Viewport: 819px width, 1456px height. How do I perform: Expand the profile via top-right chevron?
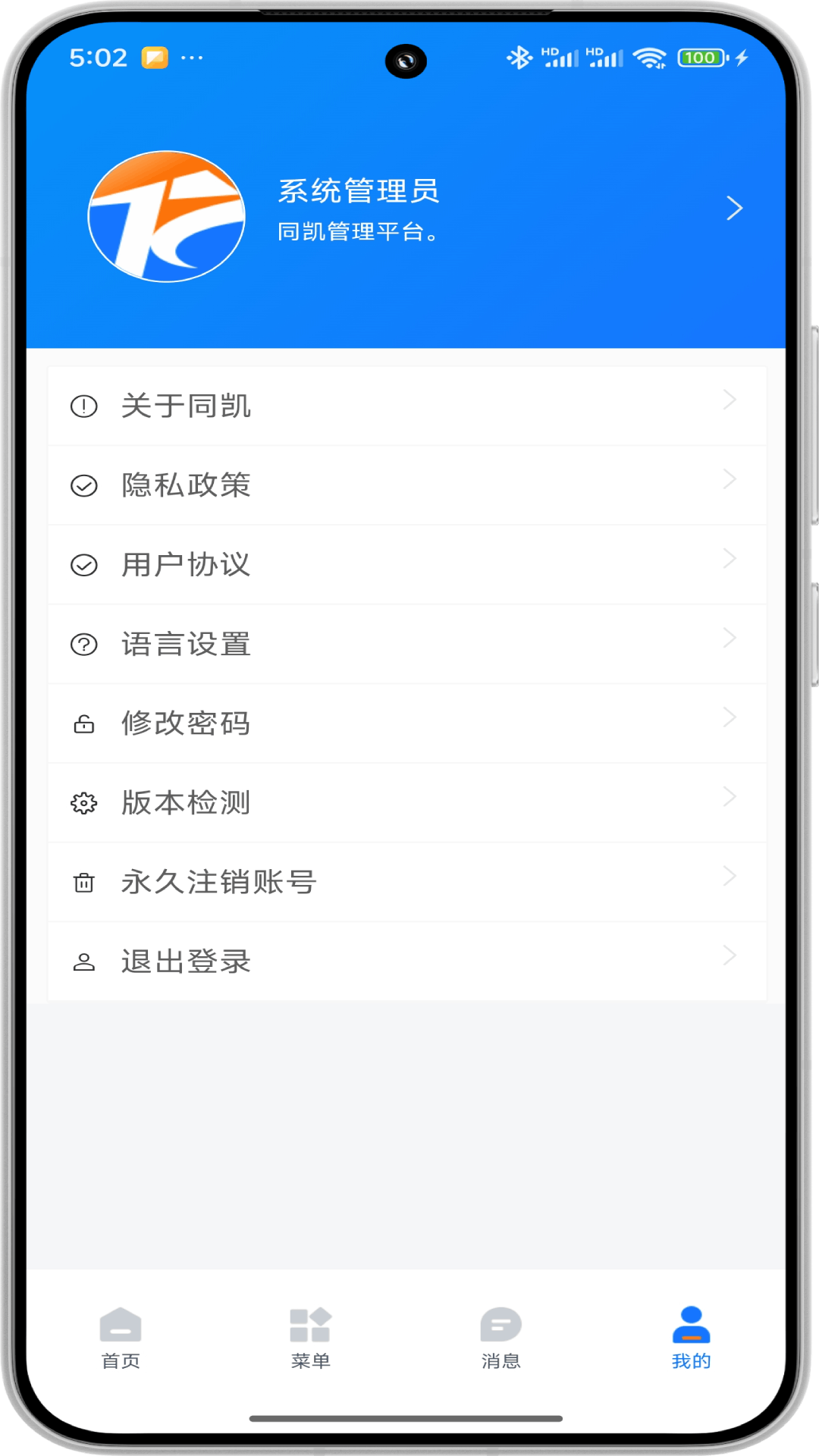pos(733,209)
